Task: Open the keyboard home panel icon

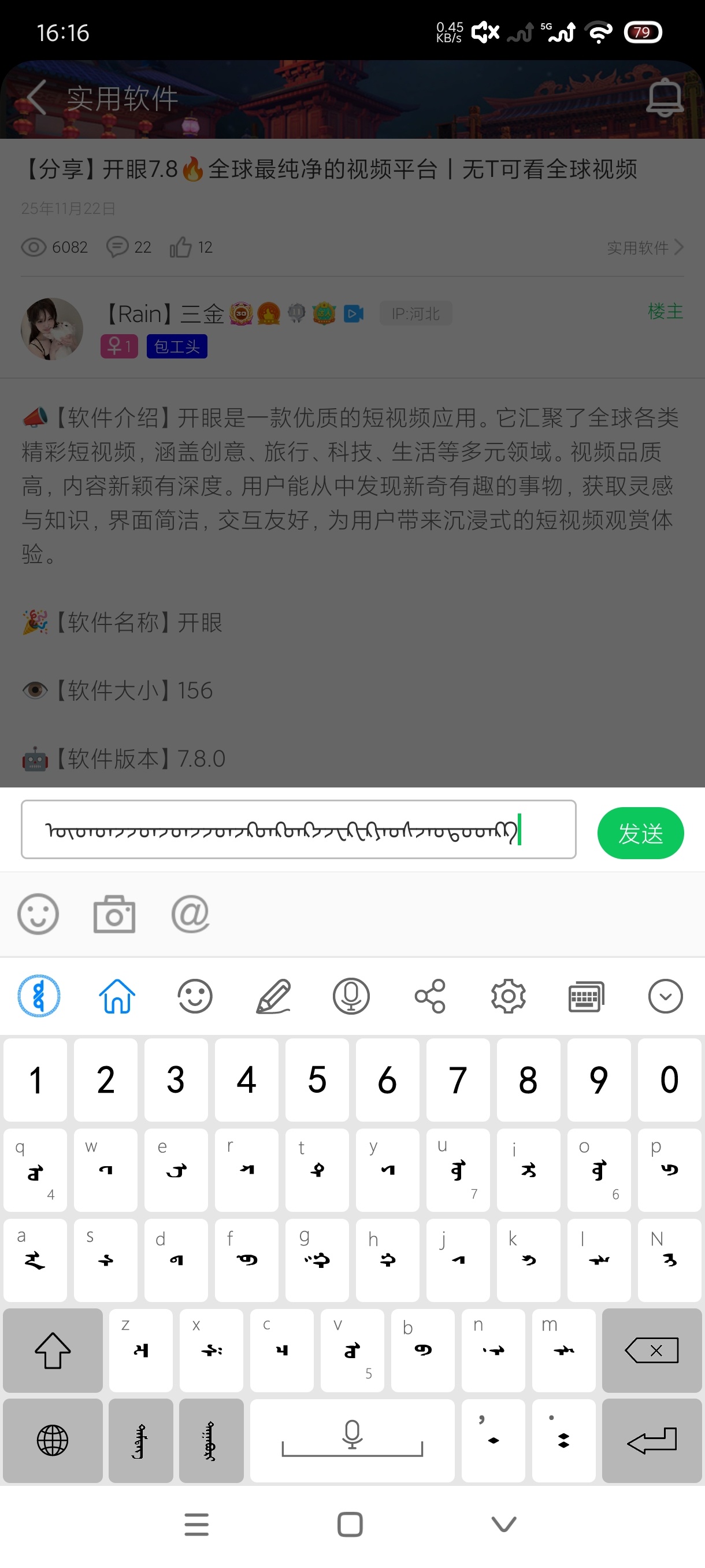Action: (116, 997)
